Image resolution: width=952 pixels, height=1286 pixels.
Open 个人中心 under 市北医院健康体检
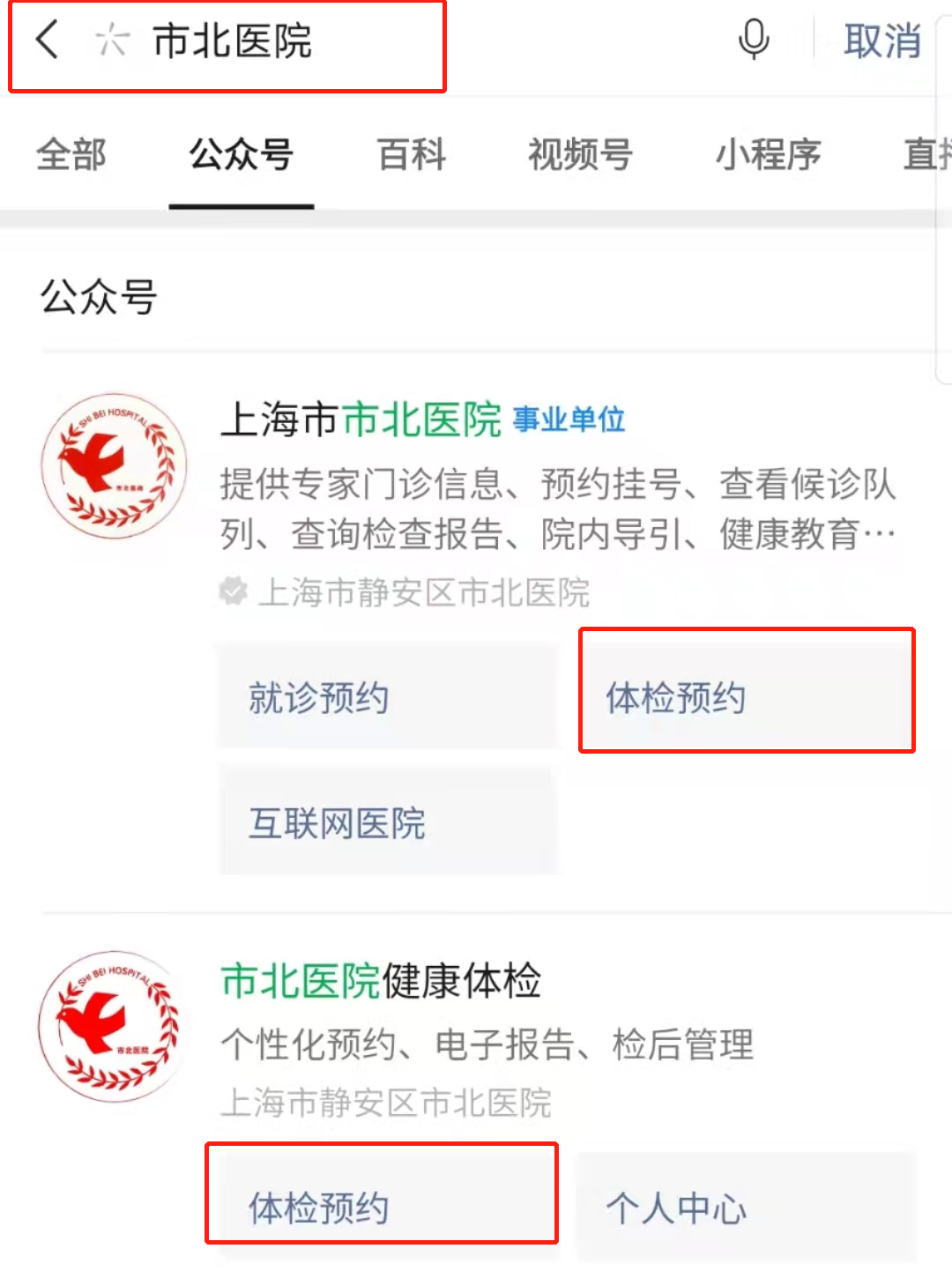tap(746, 1208)
